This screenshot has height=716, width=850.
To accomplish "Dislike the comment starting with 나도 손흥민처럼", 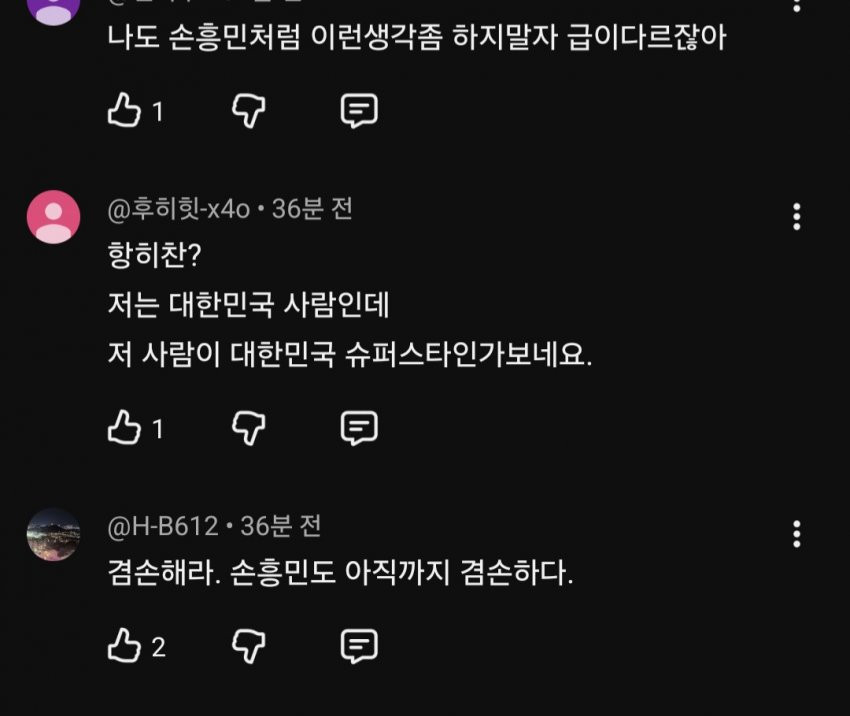I will click(246, 111).
